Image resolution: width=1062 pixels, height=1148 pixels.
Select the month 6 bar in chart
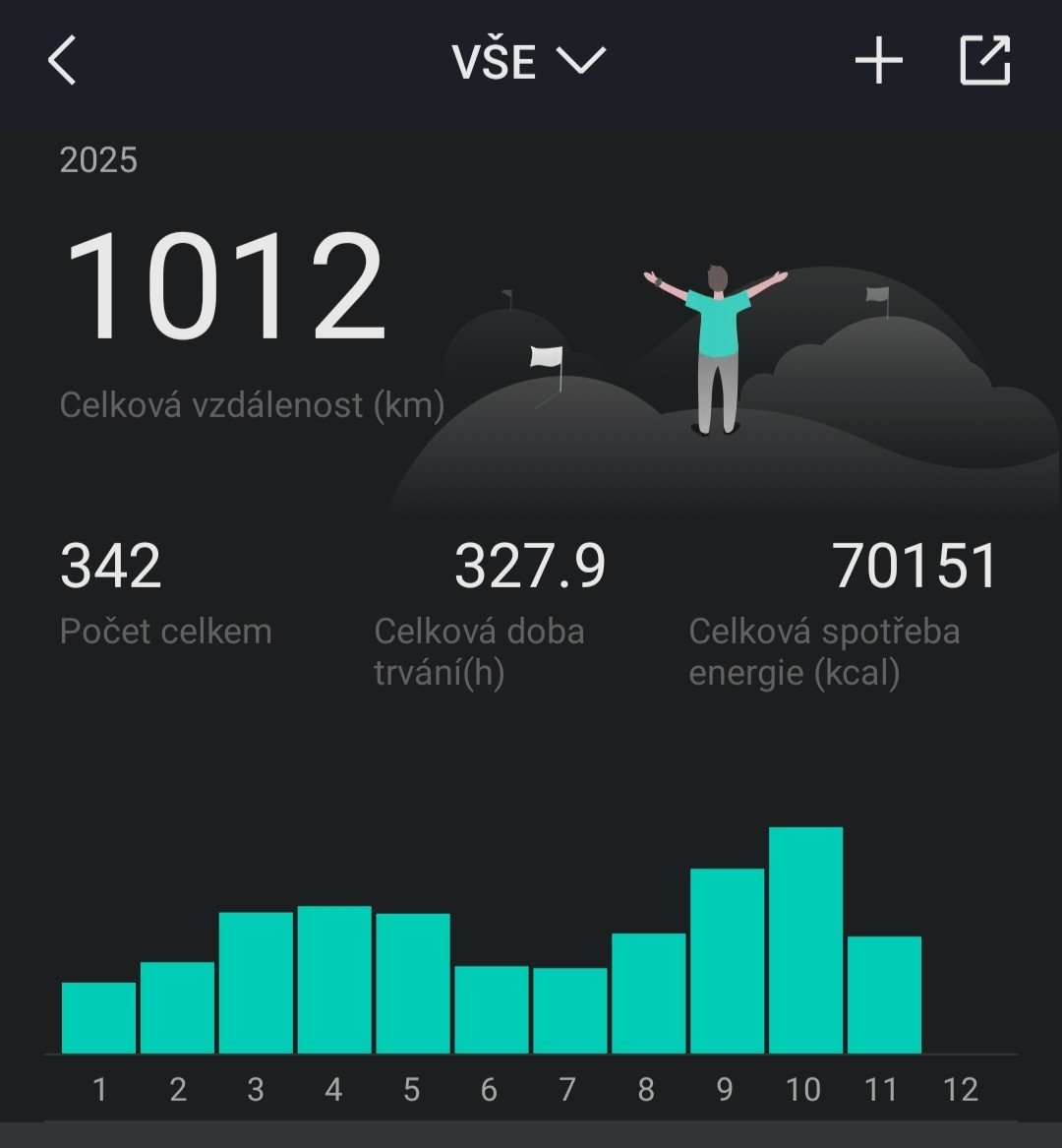[491, 1009]
